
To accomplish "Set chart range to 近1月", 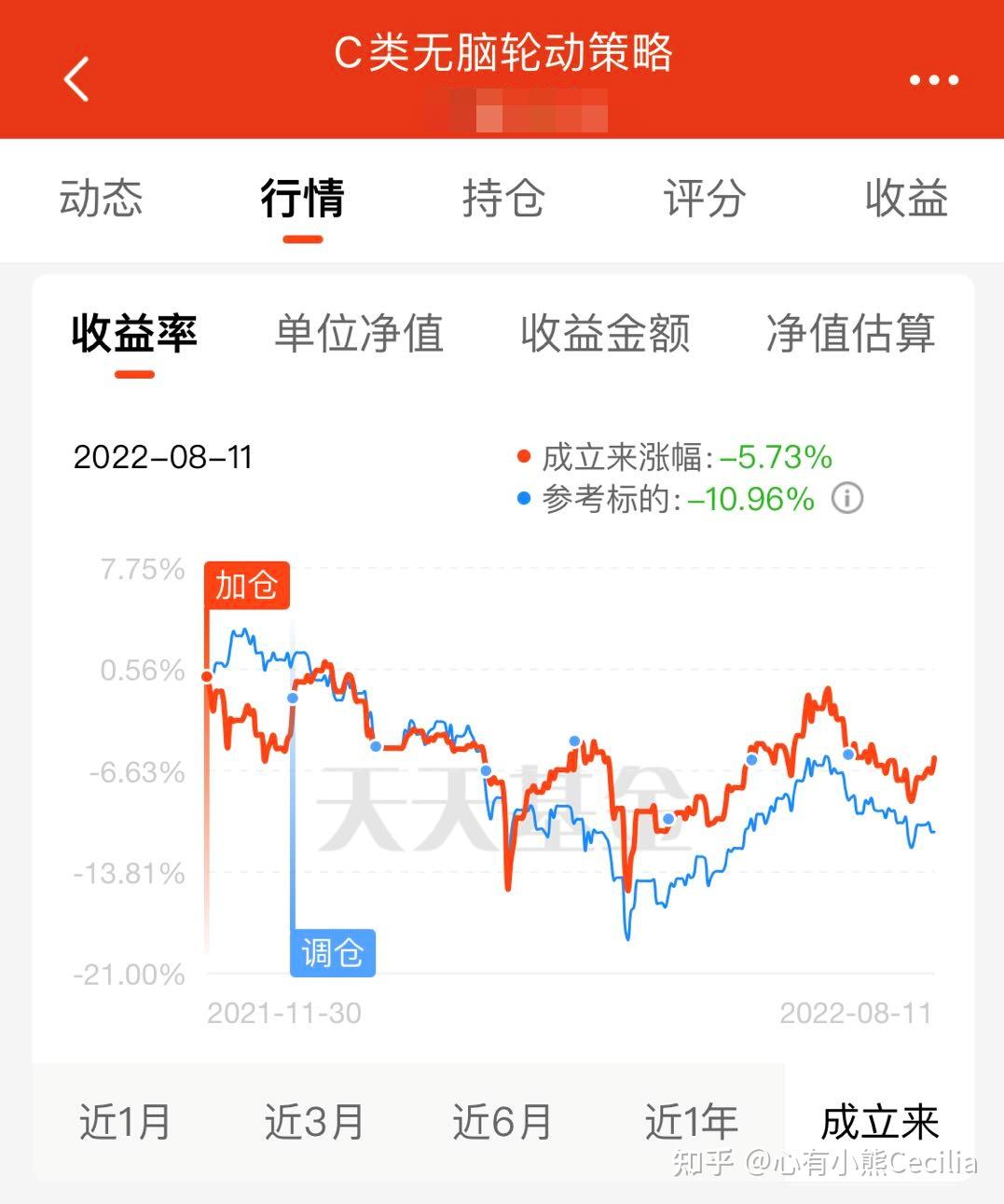I will 125,1121.
